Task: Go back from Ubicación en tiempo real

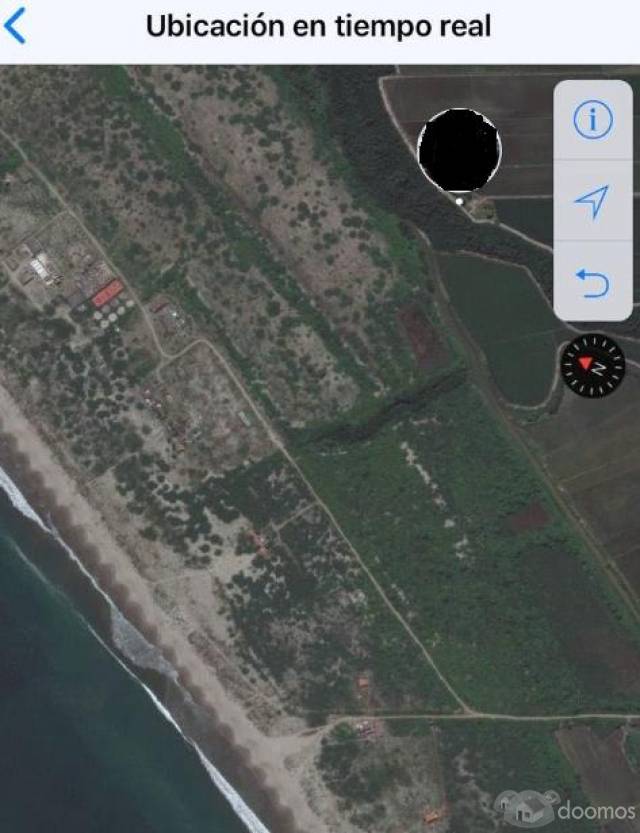Action: (x=16, y=26)
